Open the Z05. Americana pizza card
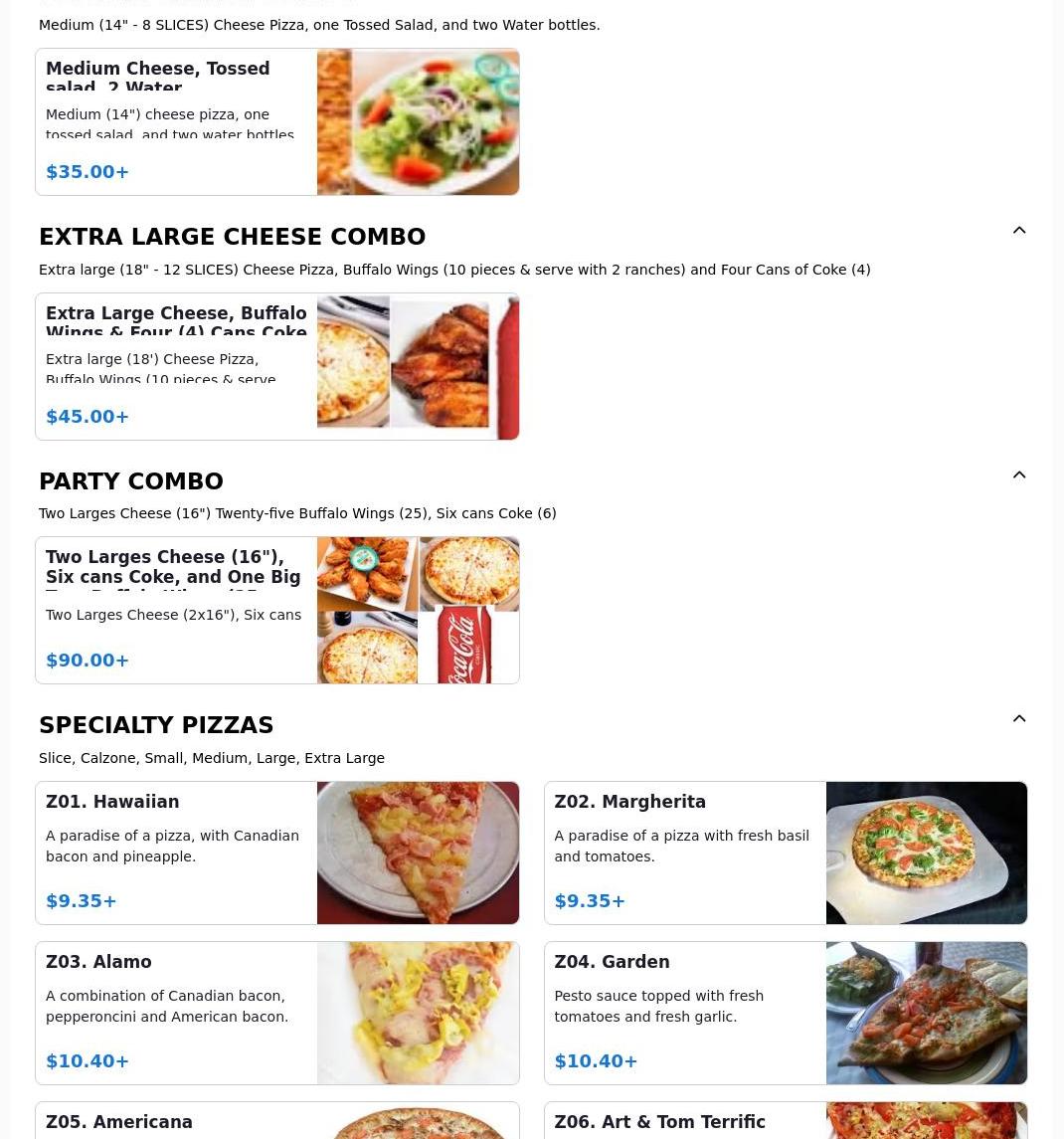This screenshot has height=1139, width=1064. pos(276,1122)
